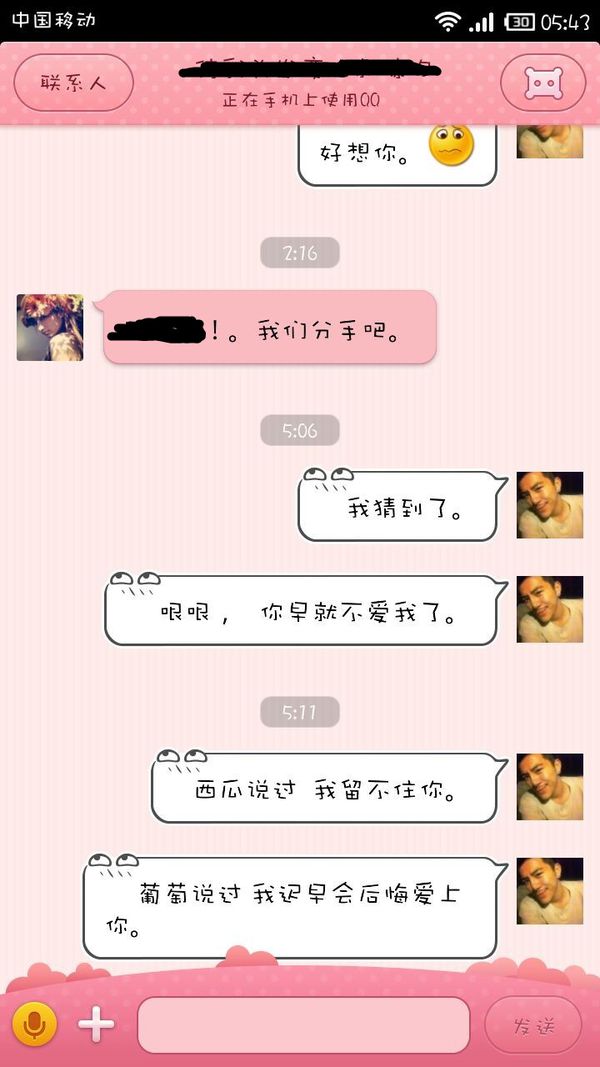Open the plus attachment menu

point(96,1023)
